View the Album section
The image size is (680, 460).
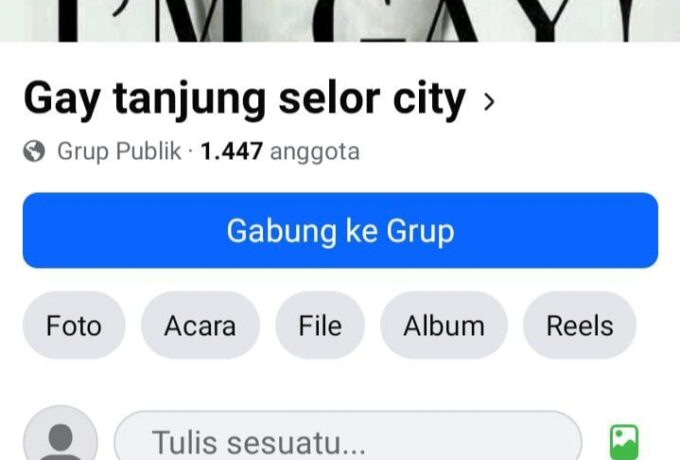[444, 326]
